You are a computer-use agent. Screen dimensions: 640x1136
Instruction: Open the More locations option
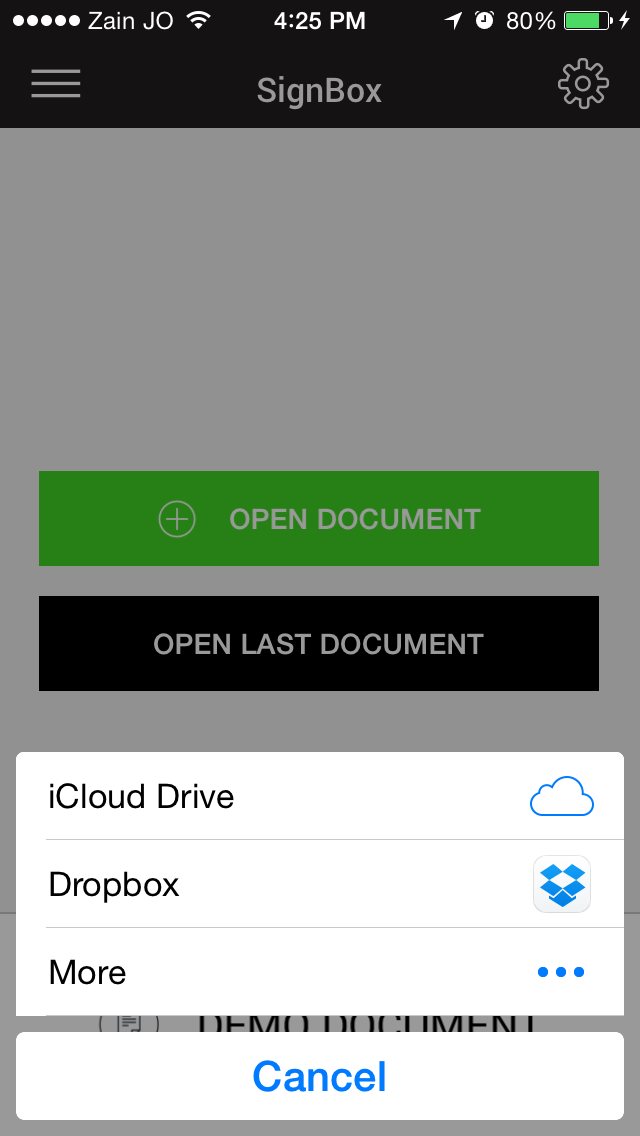(320, 972)
